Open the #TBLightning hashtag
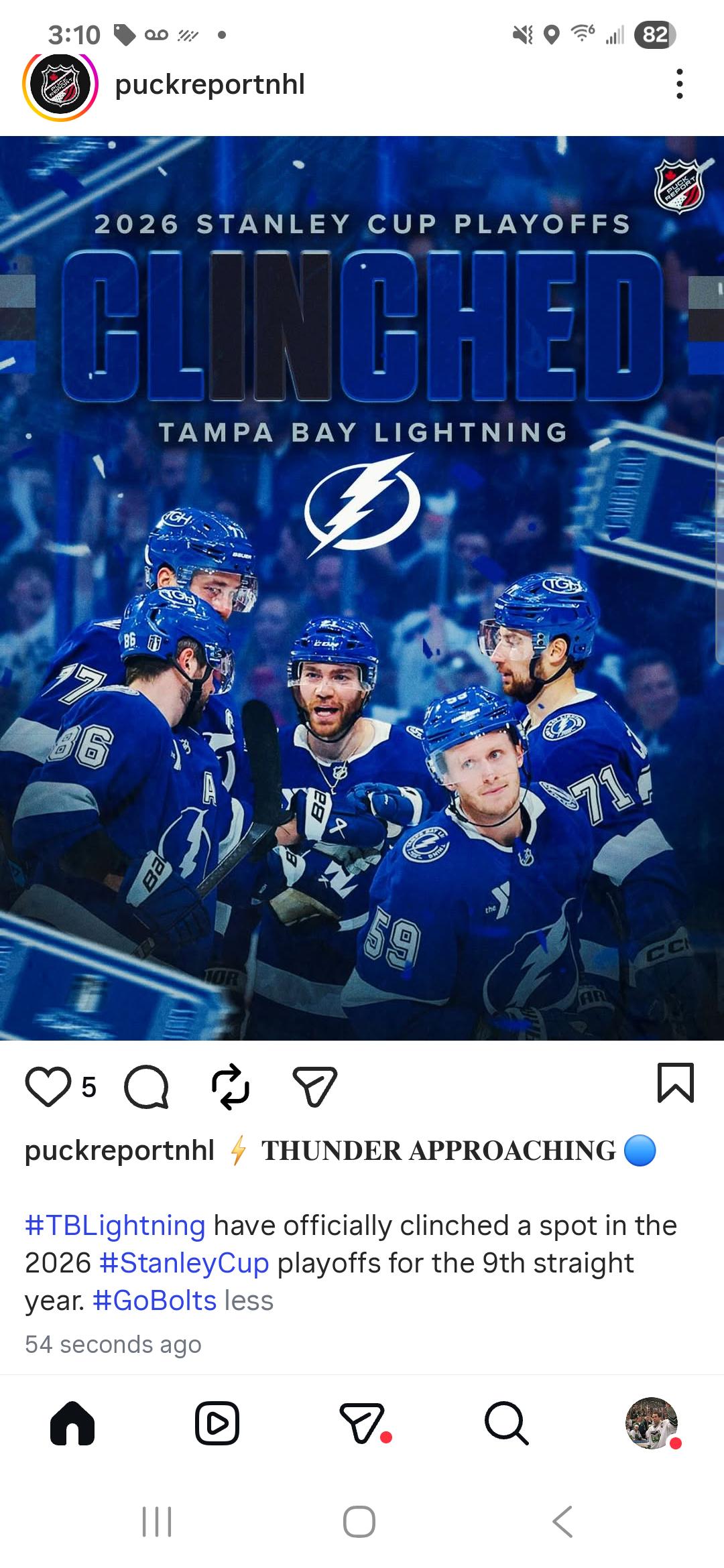Viewport: 724px width, 1568px height. point(115,1226)
